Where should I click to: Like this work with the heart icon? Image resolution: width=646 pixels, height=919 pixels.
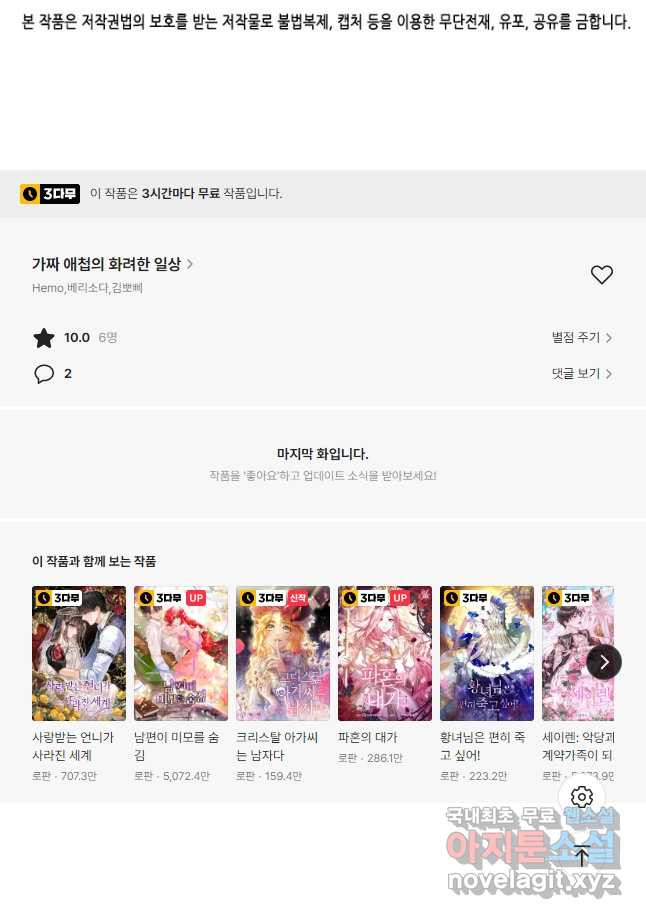point(601,274)
